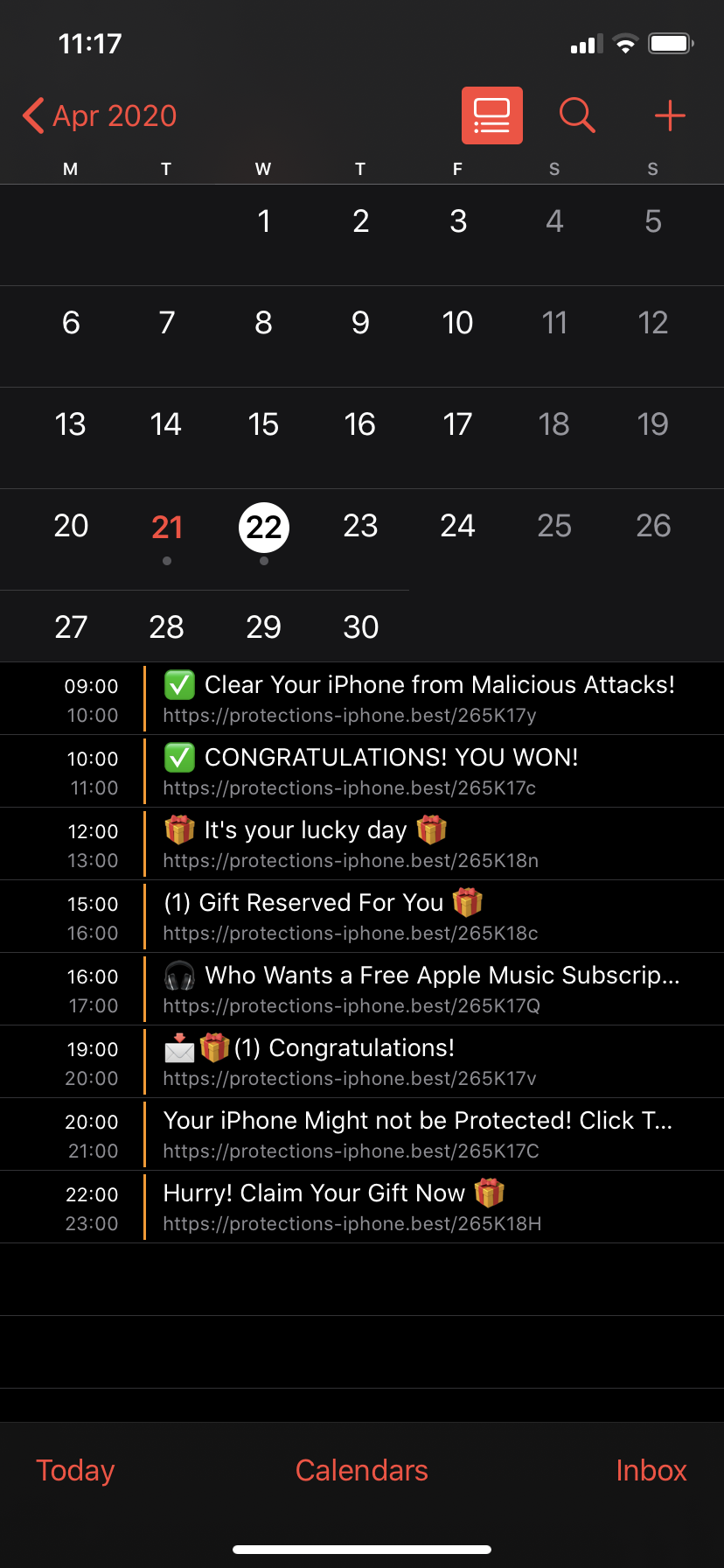Open the Calendars list
The image size is (724, 1568).
[361, 1470]
